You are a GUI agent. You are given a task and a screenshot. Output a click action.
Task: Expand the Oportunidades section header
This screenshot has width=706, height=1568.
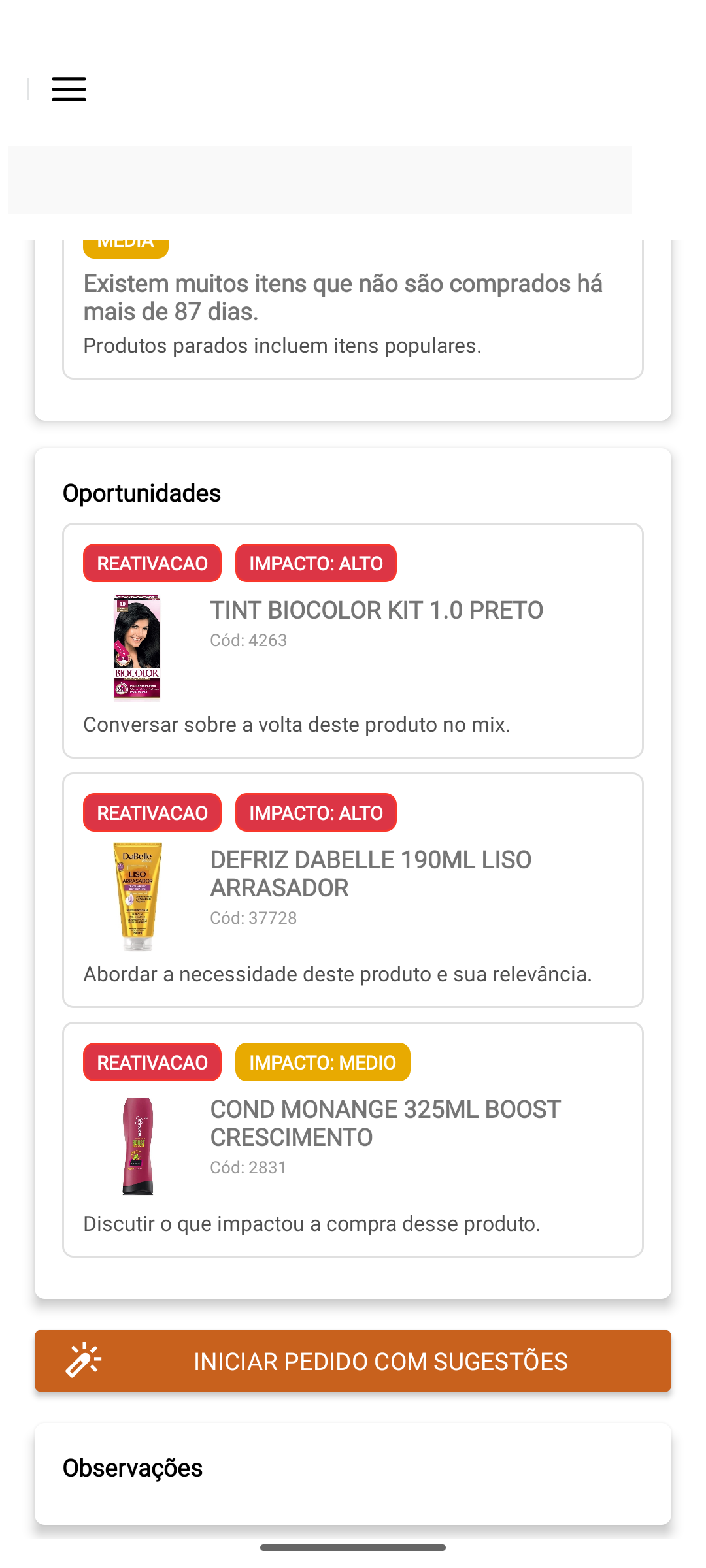click(141, 493)
